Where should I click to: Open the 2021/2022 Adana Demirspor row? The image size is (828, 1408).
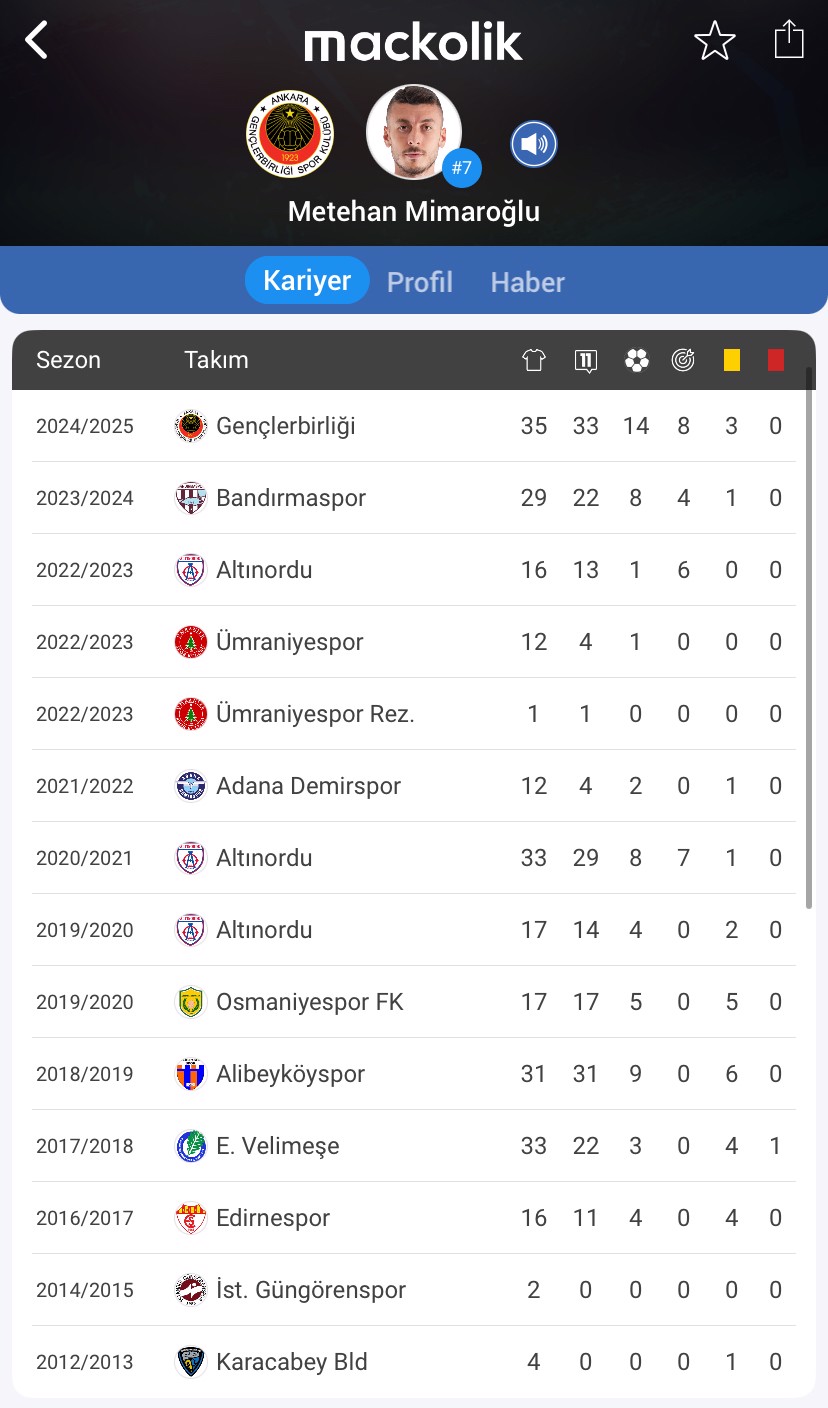coord(414,786)
